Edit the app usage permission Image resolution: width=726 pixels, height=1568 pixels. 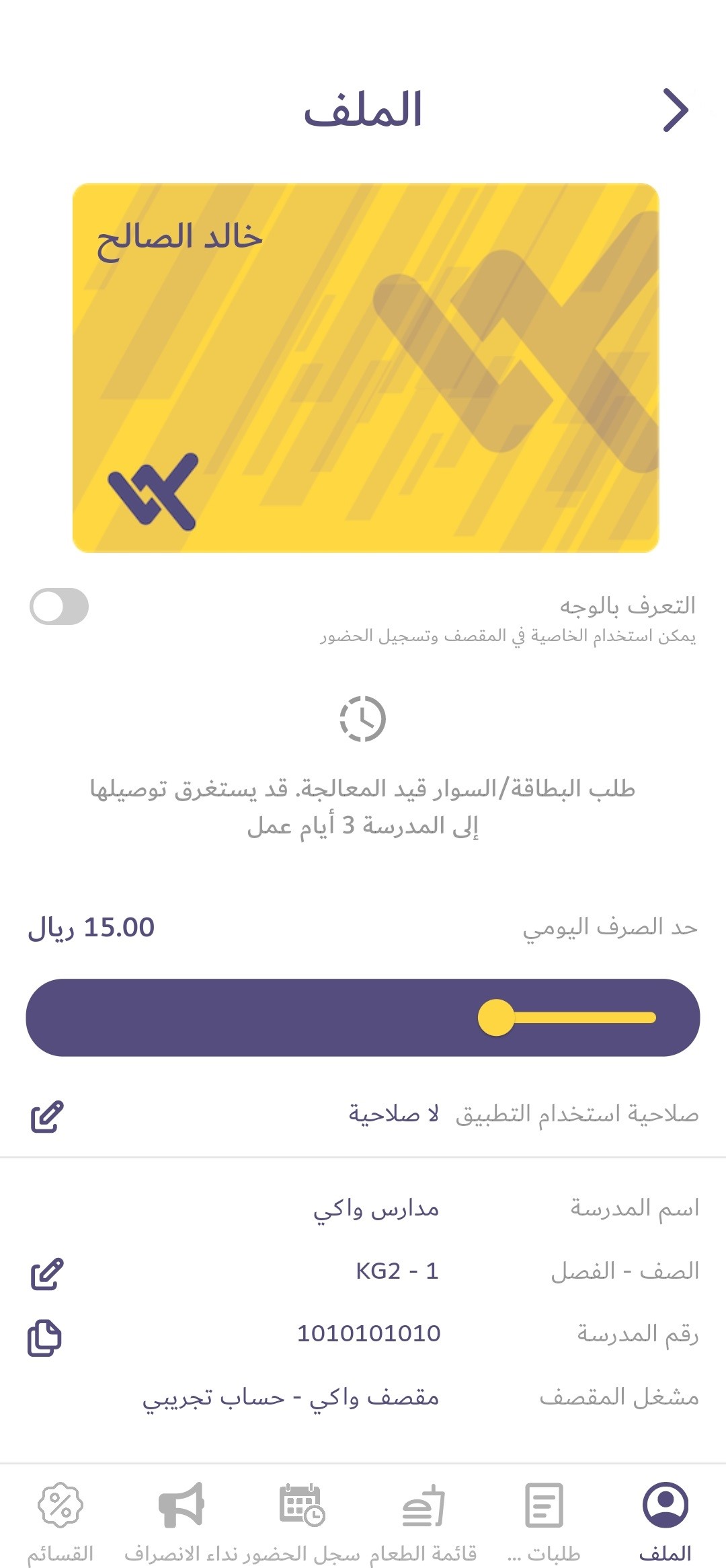(x=47, y=1116)
